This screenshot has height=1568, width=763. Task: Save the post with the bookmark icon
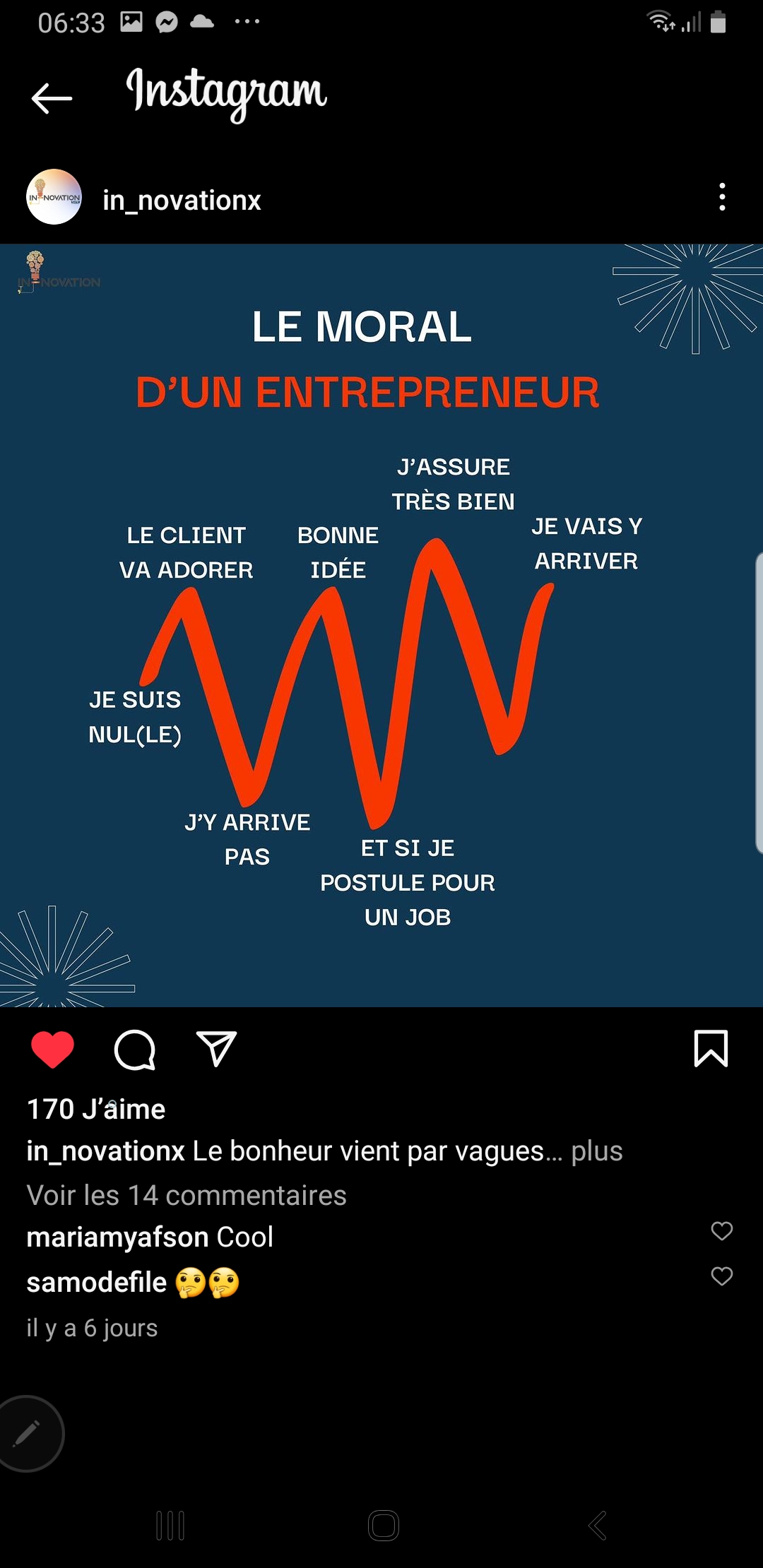pyautogui.click(x=711, y=1049)
